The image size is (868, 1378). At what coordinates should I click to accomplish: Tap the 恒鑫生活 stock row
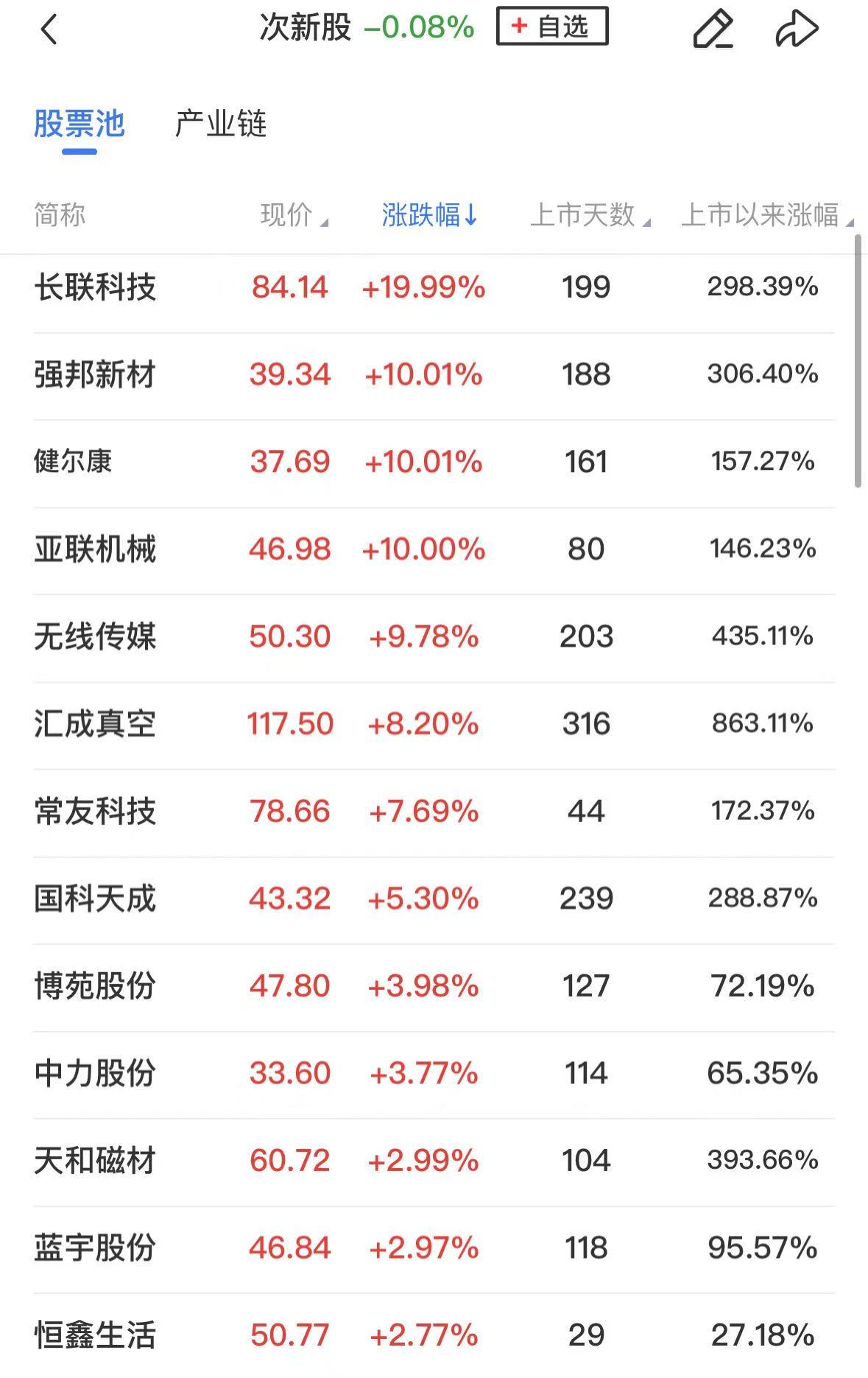click(x=96, y=1335)
